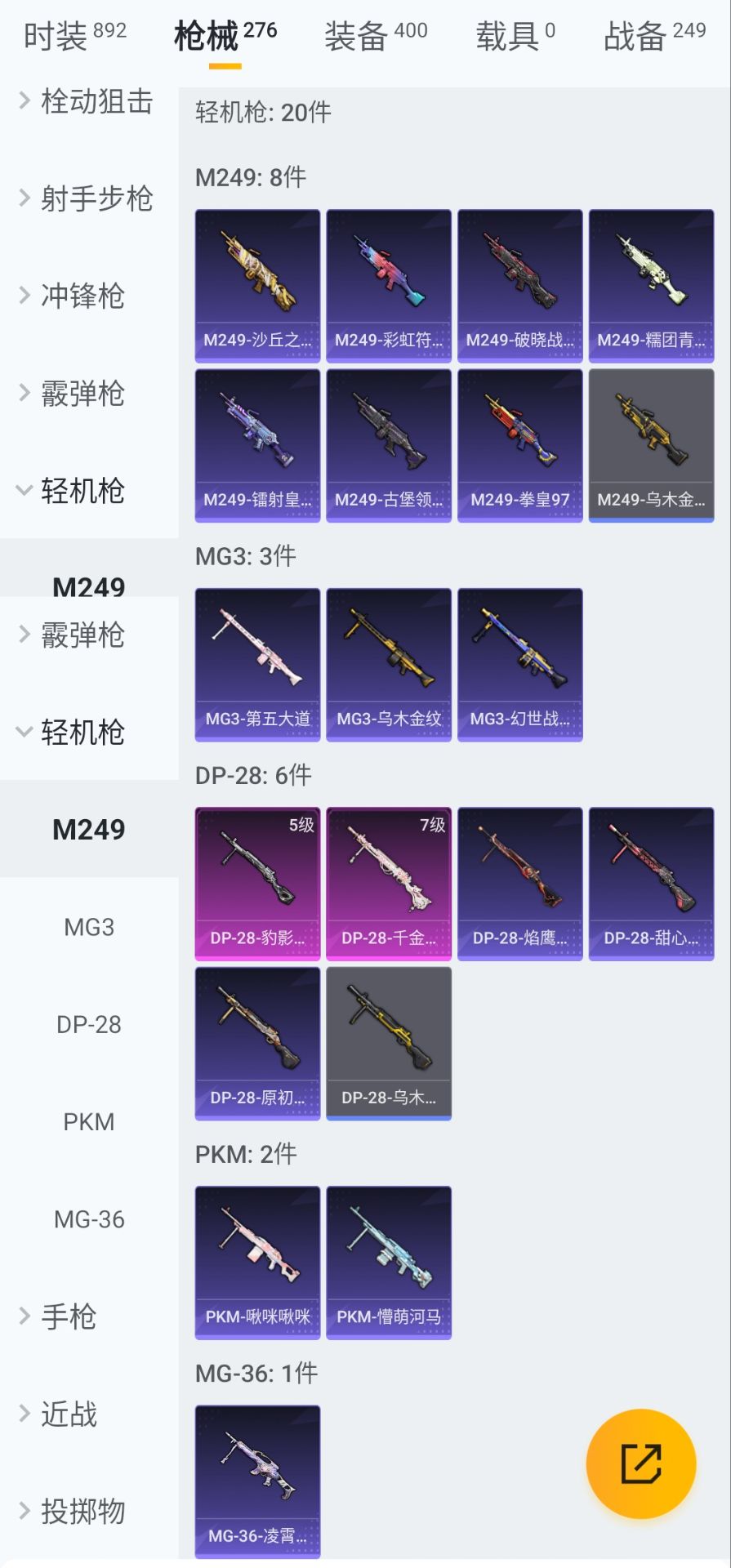Switch to the 装备 tab
Viewport: 731px width, 1568px height.
point(375,36)
